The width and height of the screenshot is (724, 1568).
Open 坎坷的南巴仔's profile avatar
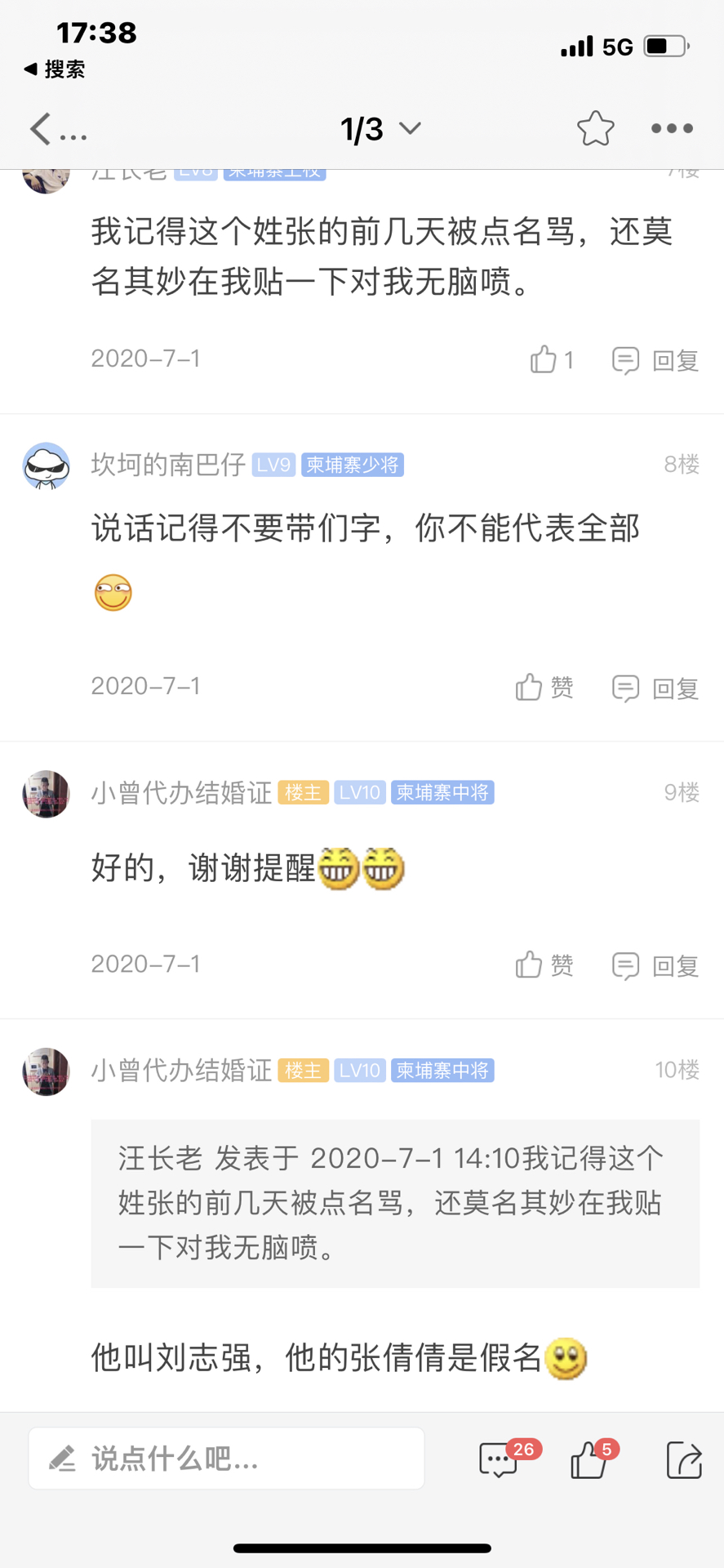coord(46,465)
